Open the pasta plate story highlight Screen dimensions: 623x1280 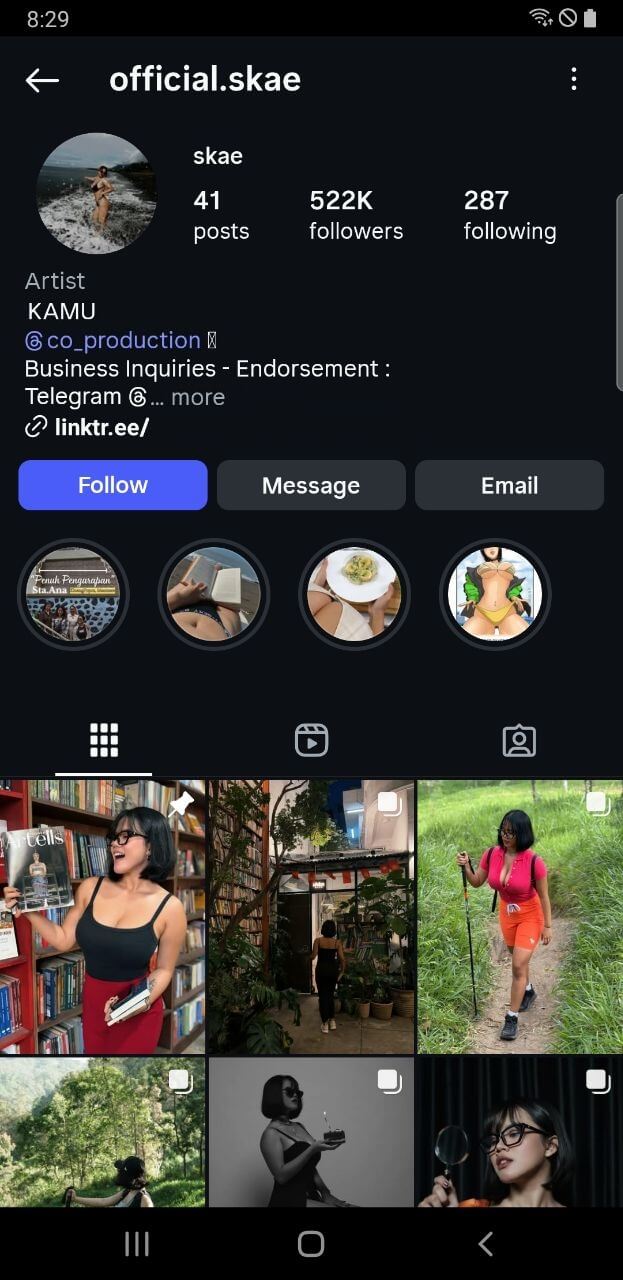[354, 595]
